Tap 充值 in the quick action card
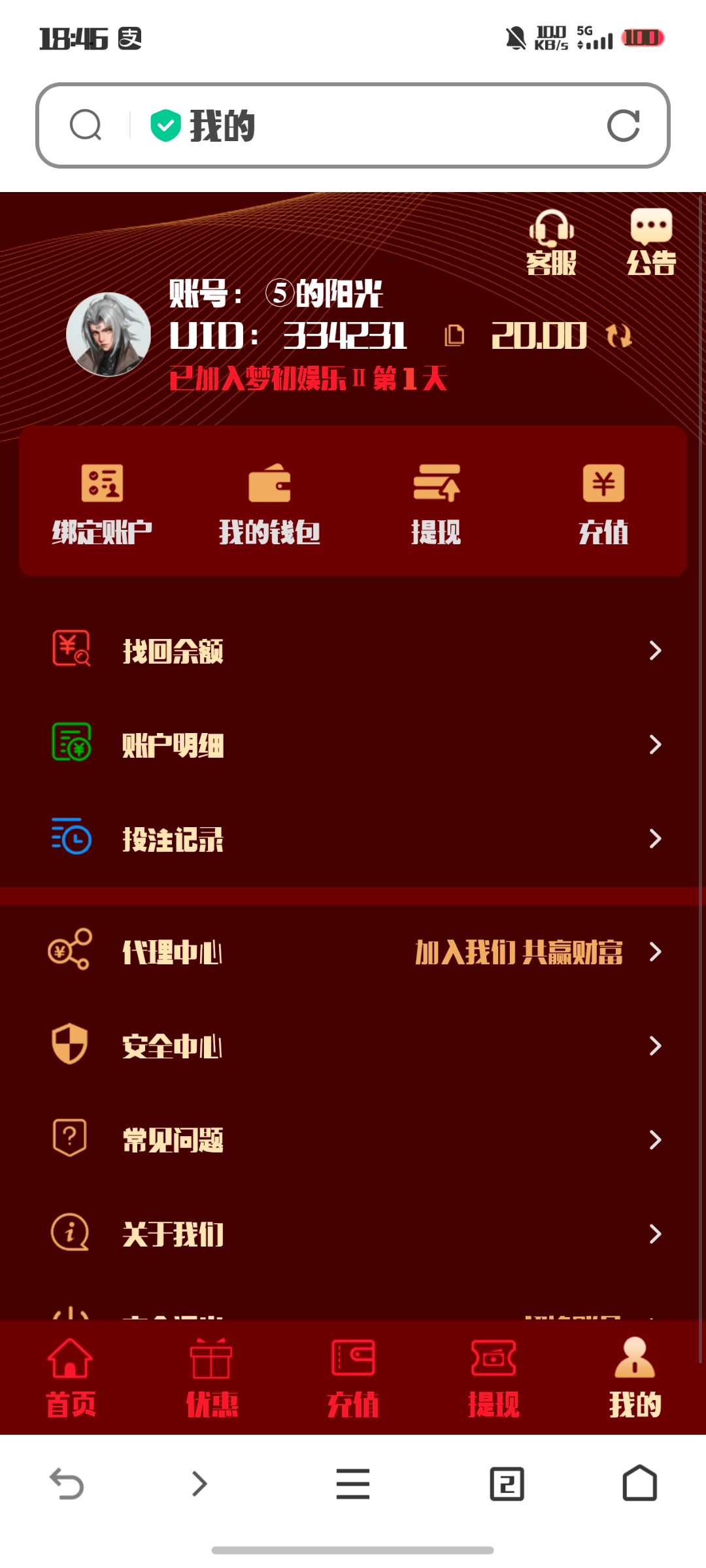The width and height of the screenshot is (706, 1568). 603,503
